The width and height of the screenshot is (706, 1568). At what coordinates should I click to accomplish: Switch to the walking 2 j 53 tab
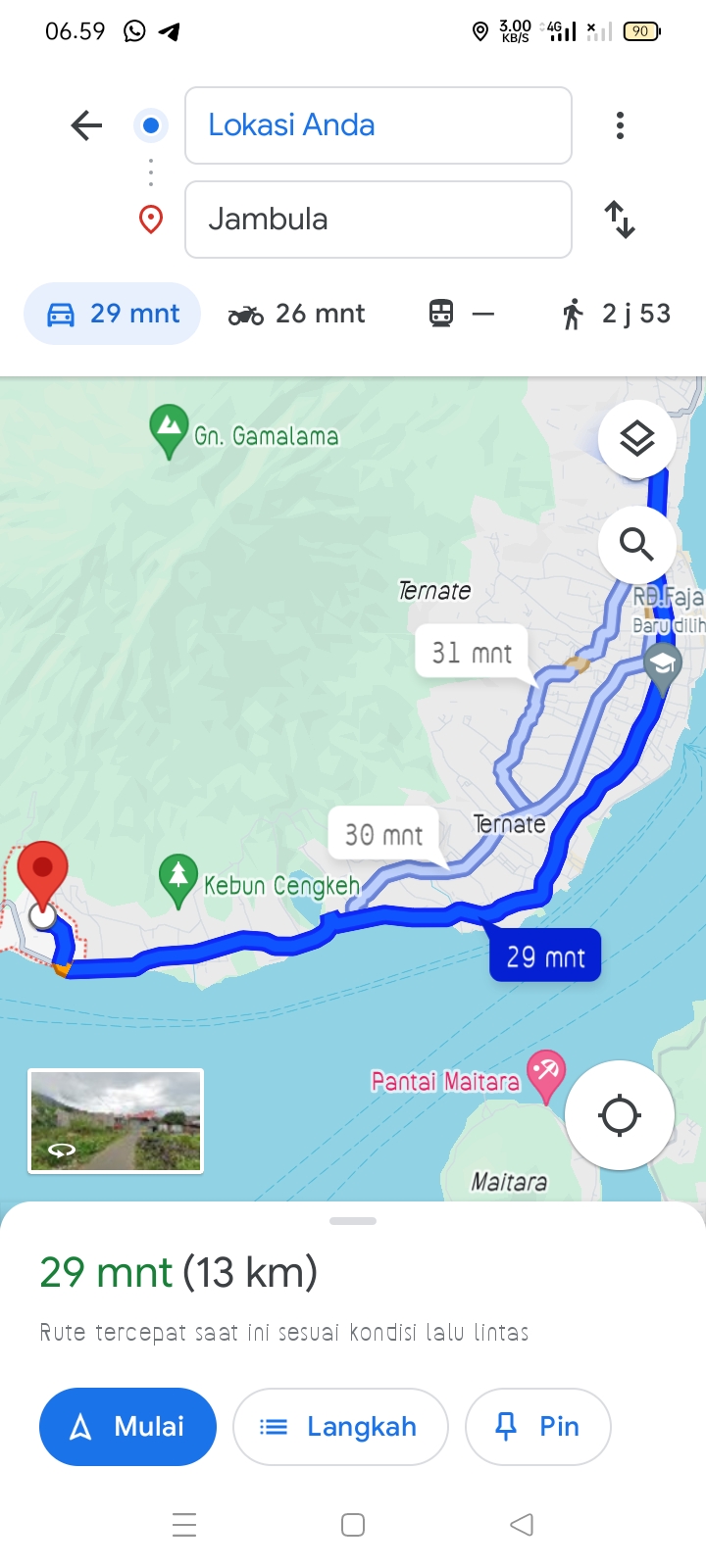pyautogui.click(x=616, y=314)
